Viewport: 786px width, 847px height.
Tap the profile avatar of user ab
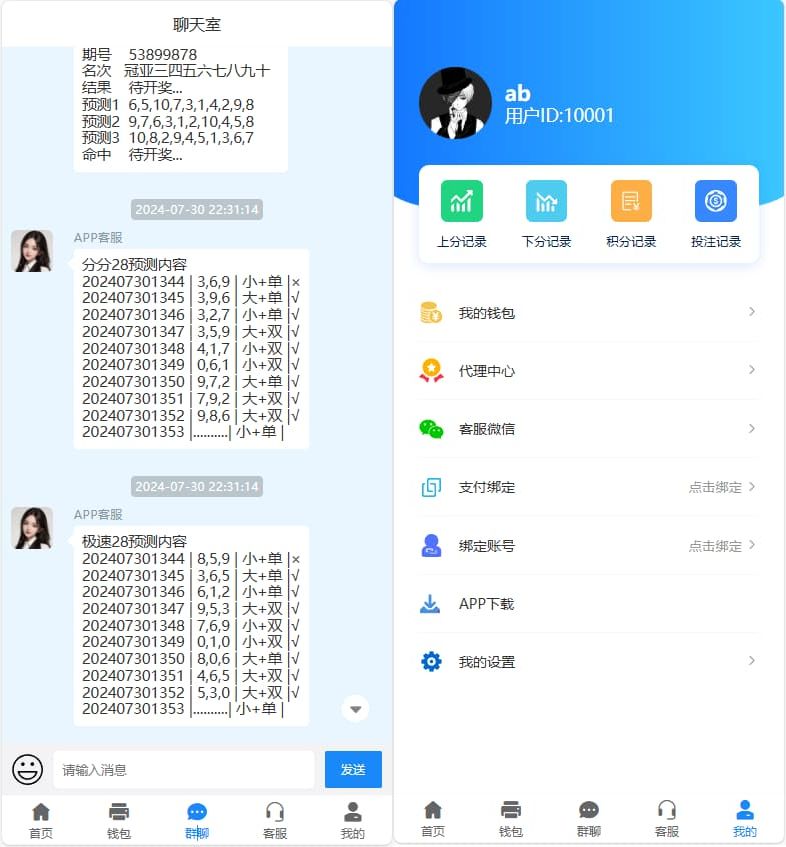(455, 103)
